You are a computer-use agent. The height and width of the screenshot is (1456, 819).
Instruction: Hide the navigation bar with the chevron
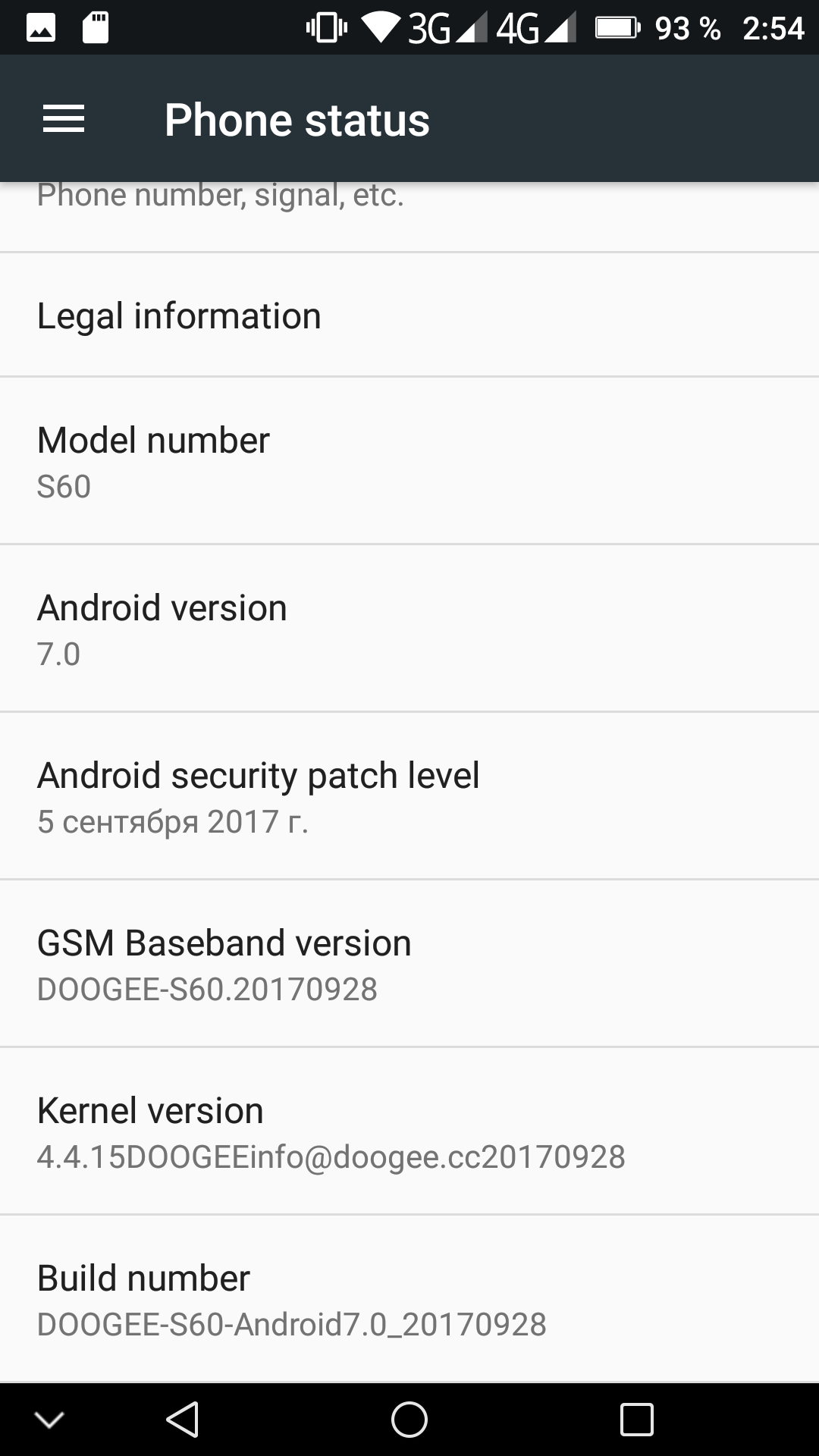(x=49, y=1420)
